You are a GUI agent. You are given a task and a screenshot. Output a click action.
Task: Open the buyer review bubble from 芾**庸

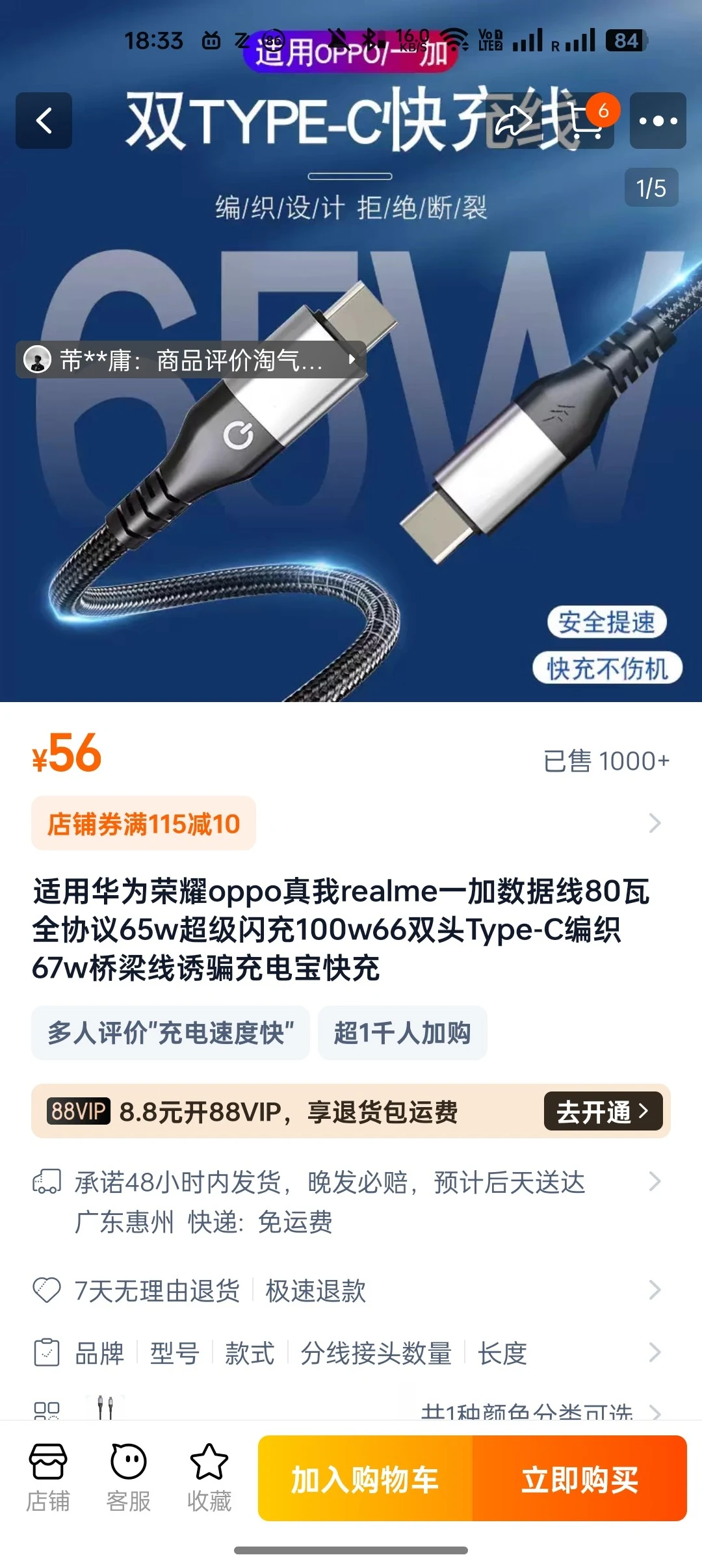click(x=190, y=359)
